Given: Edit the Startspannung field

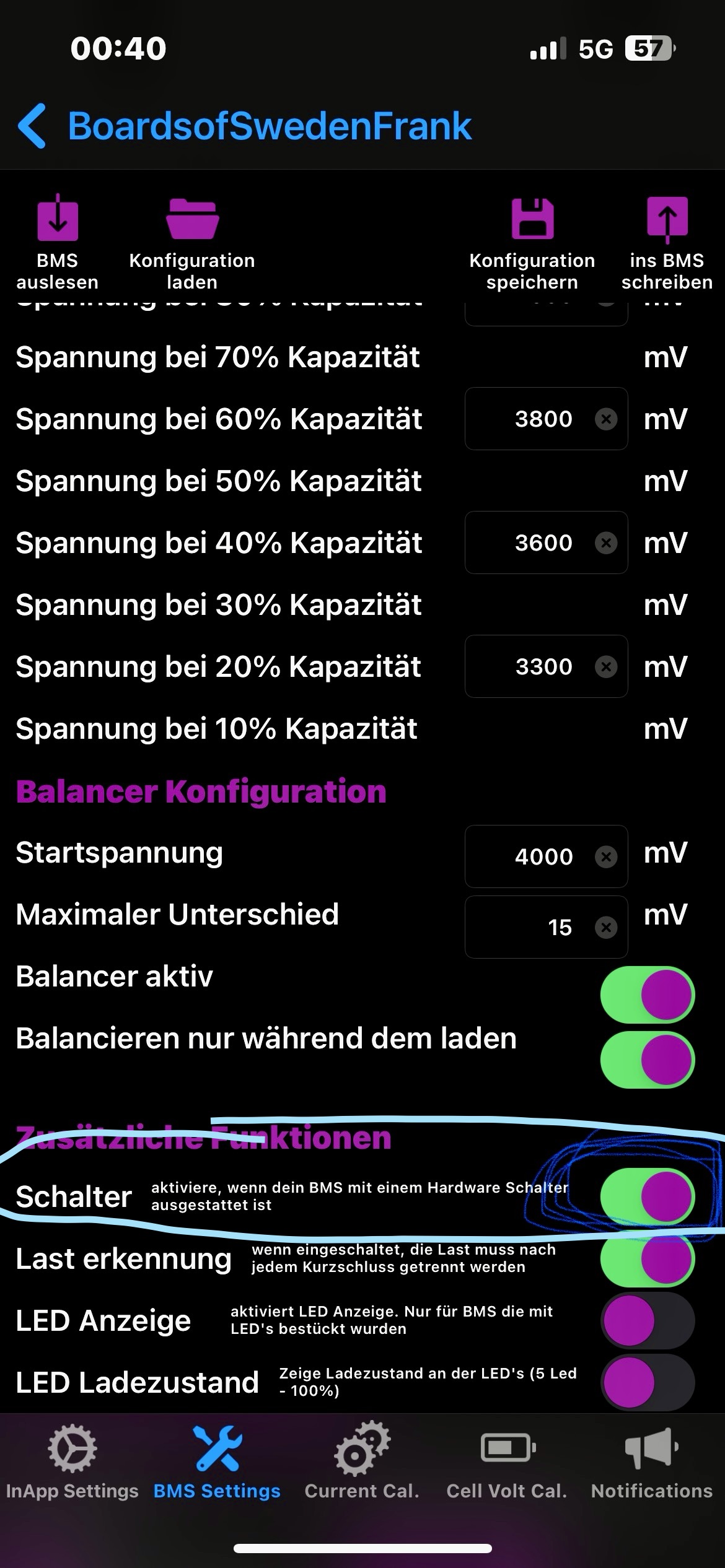Looking at the screenshot, I should (x=546, y=856).
